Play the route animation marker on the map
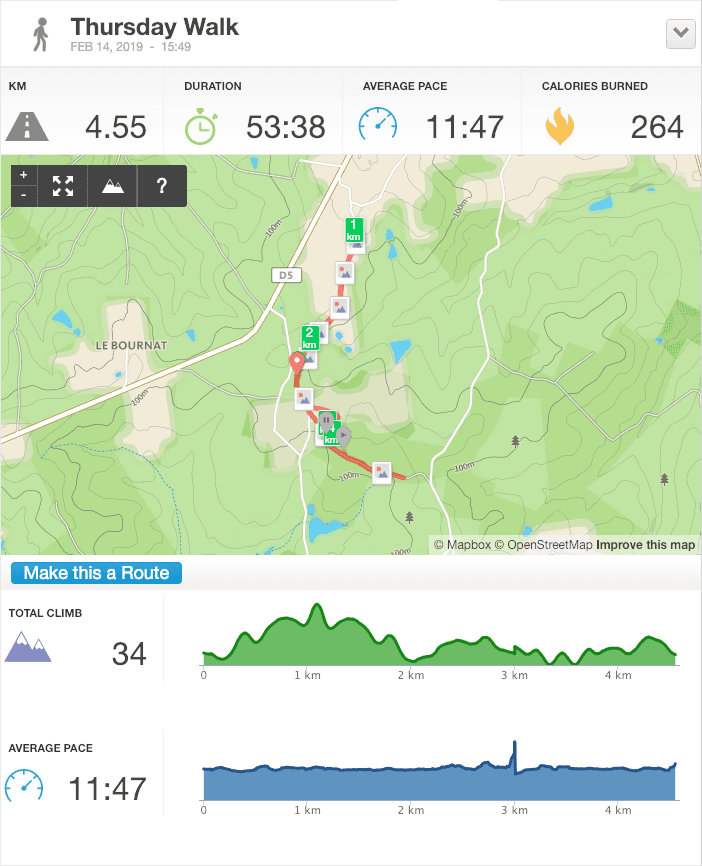 [x=344, y=435]
